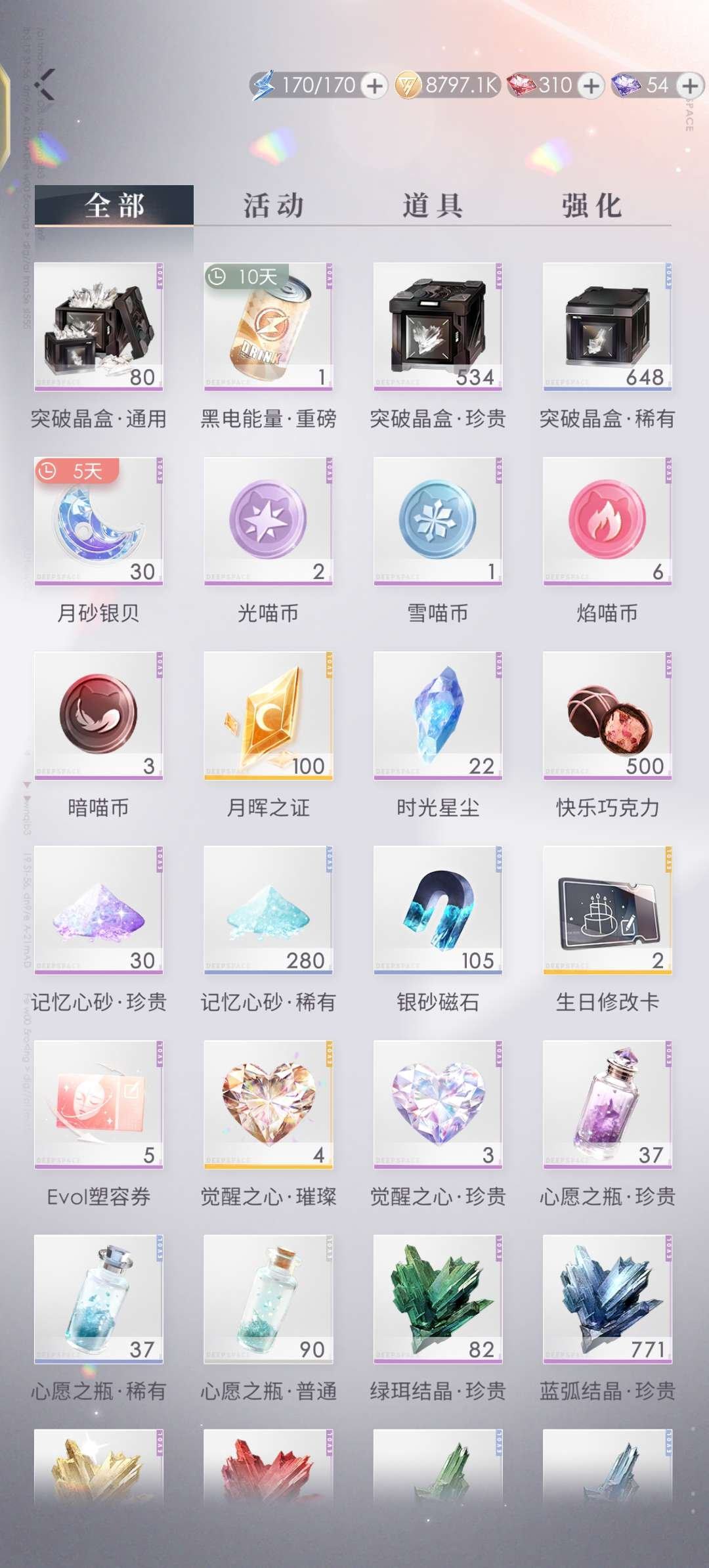The width and height of the screenshot is (709, 1568).
Task: Open the 黑电能量·重磅 energy drink item
Action: tap(269, 325)
